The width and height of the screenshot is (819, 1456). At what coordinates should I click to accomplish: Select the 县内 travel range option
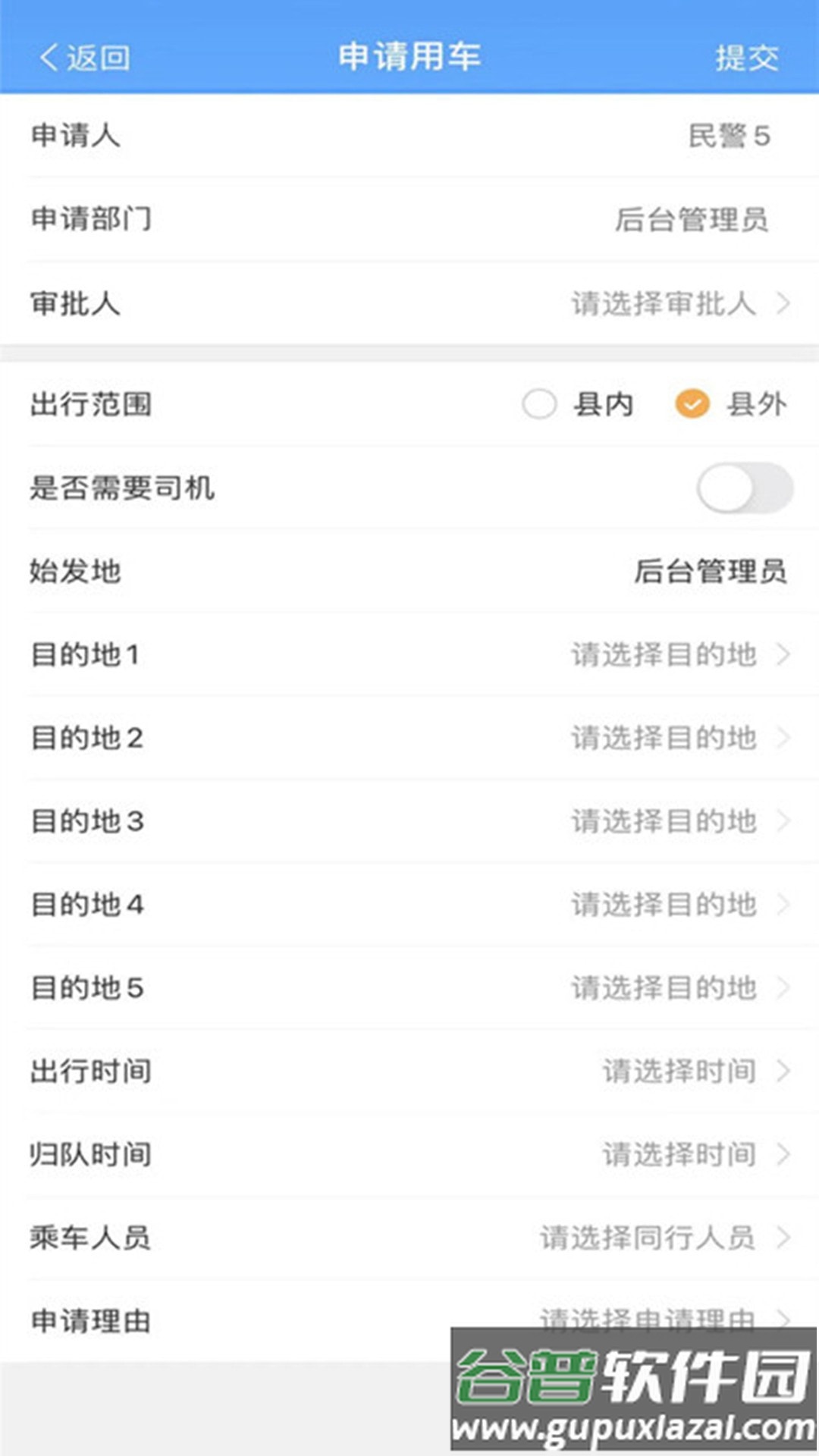click(x=538, y=404)
